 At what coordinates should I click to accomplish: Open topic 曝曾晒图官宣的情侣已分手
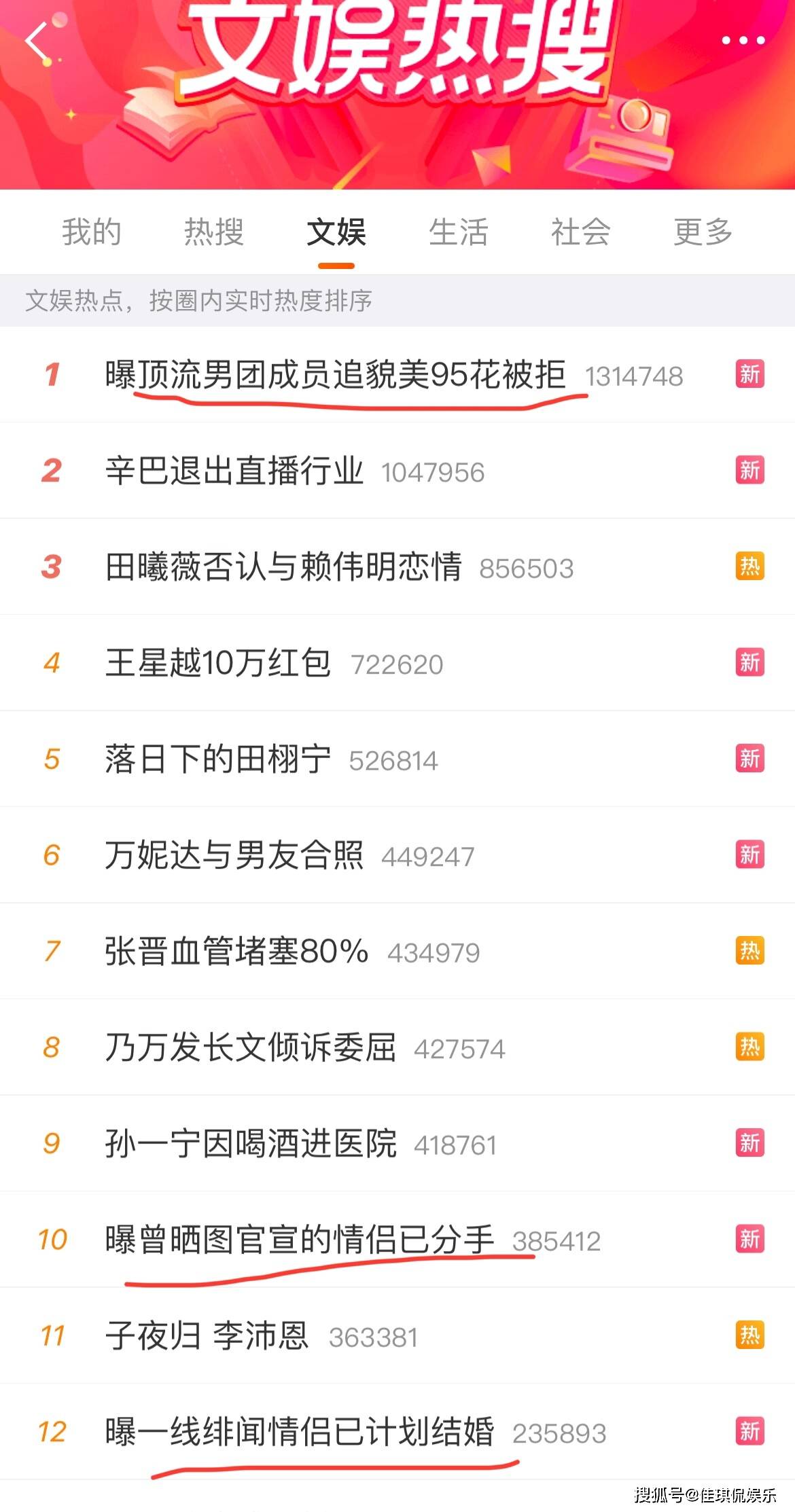(x=300, y=1240)
